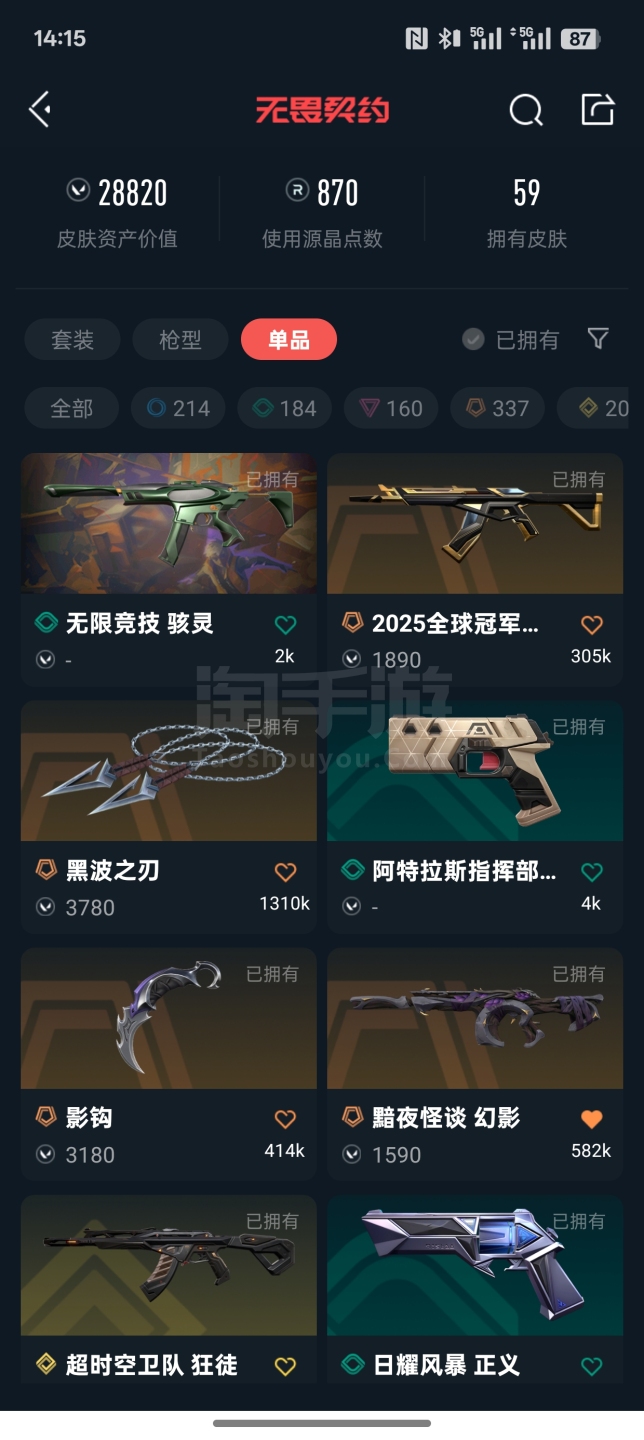Image resolution: width=644 pixels, height=1440 pixels.
Task: Select the 单品 tab
Action: pyautogui.click(x=288, y=340)
